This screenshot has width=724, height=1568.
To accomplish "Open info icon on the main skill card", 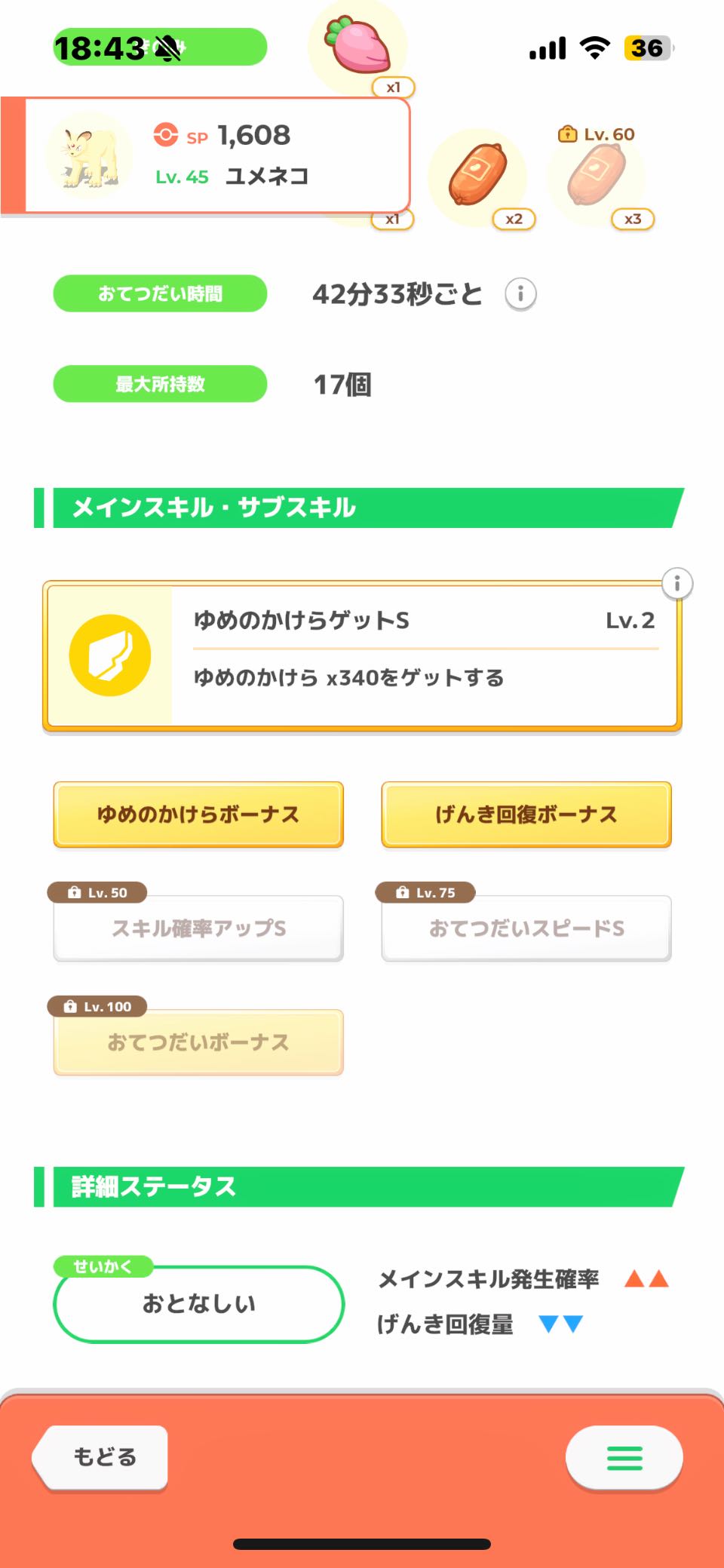I will pyautogui.click(x=676, y=584).
